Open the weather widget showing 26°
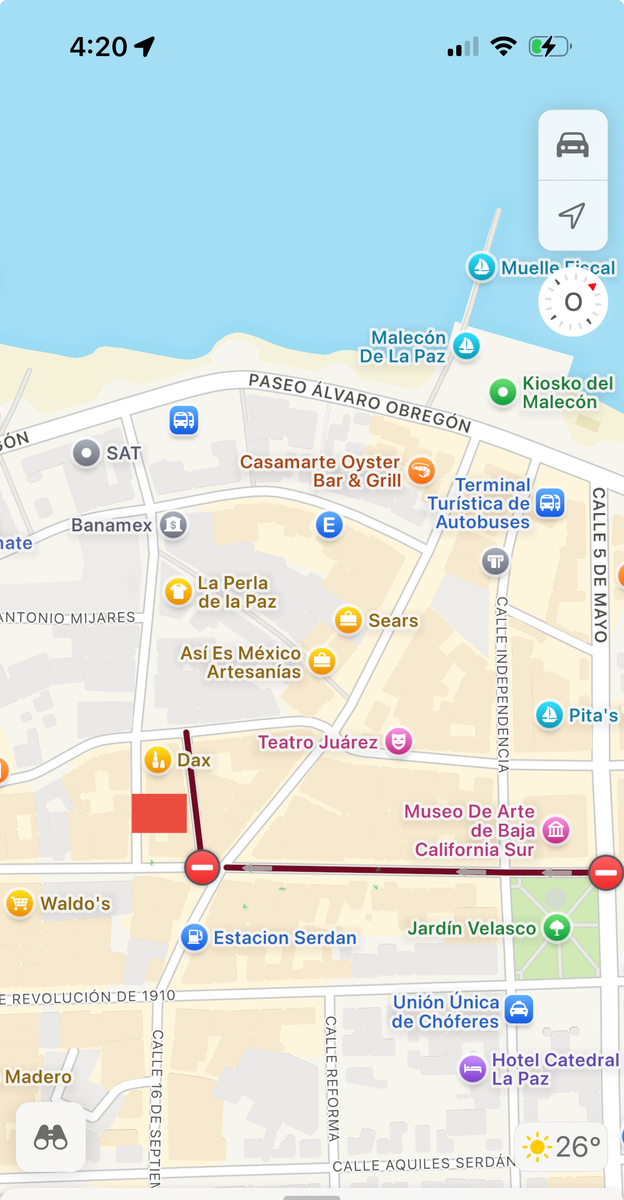Viewport: 624px width, 1200px height. tap(563, 1146)
